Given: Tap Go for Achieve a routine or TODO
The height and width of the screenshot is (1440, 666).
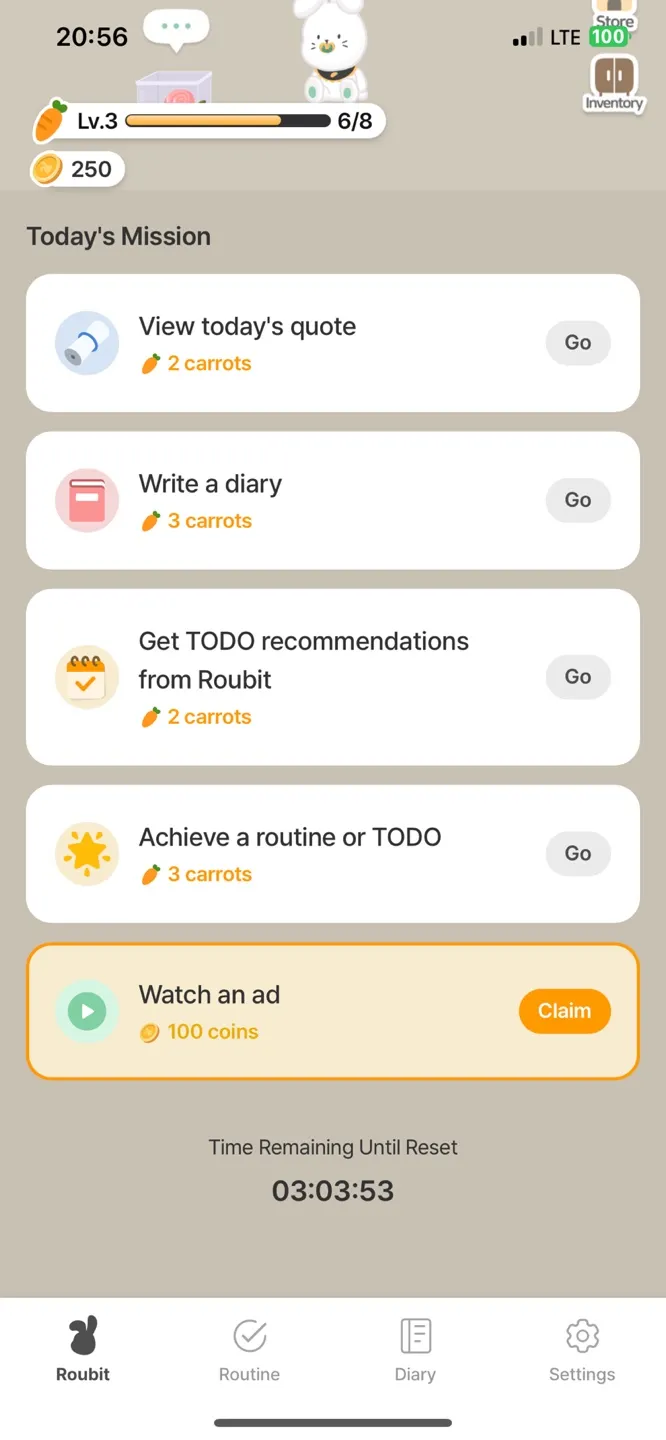Looking at the screenshot, I should pos(578,854).
